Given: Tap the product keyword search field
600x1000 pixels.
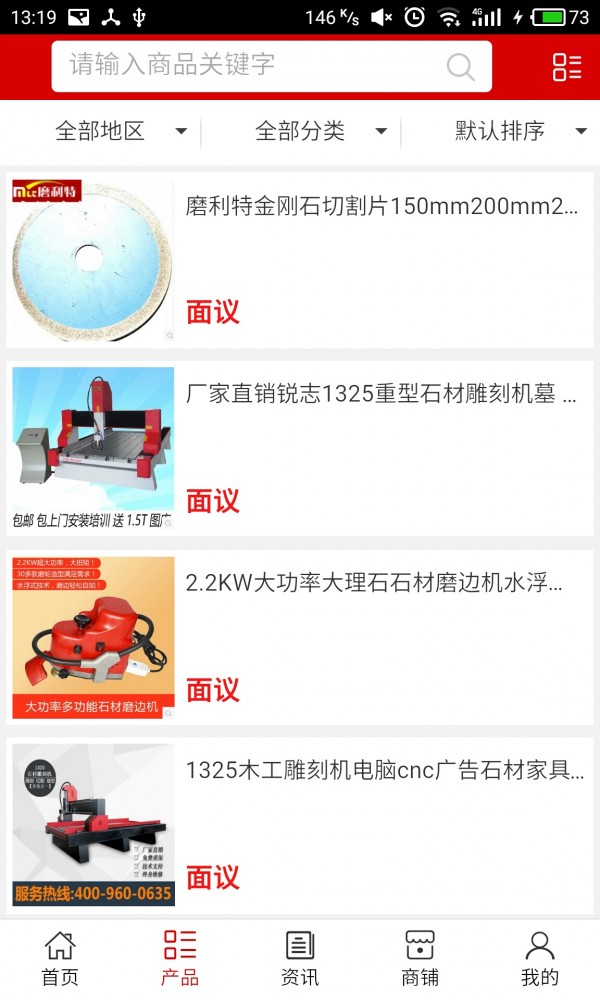Looking at the screenshot, I should click(x=250, y=66).
